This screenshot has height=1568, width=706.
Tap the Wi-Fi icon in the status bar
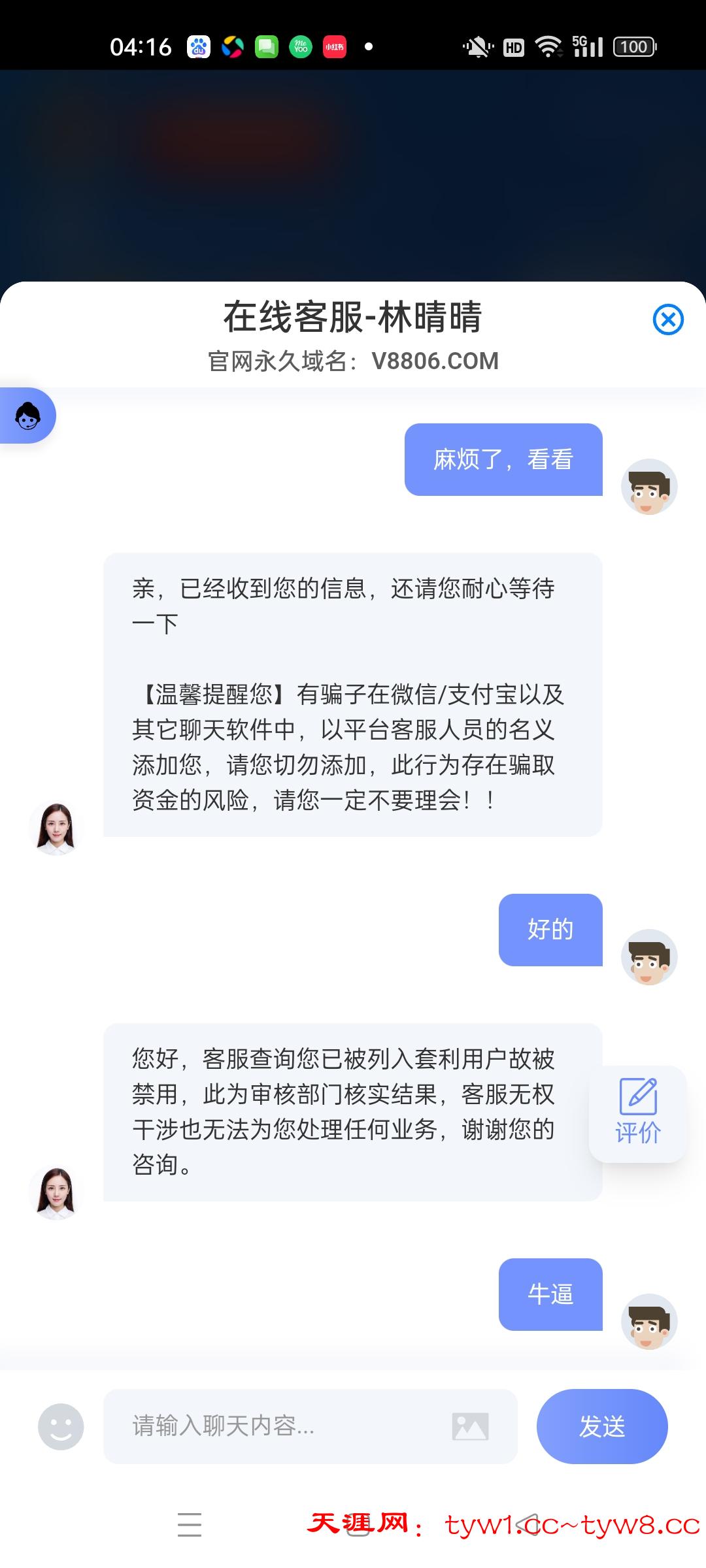point(548,46)
